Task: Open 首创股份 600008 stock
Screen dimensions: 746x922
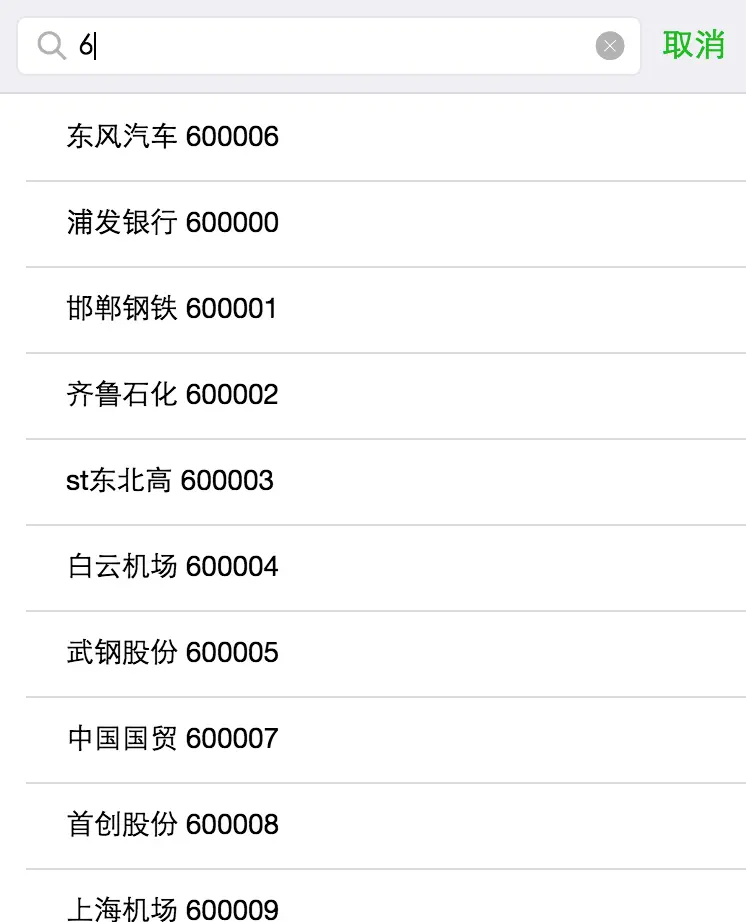Action: pos(373,826)
